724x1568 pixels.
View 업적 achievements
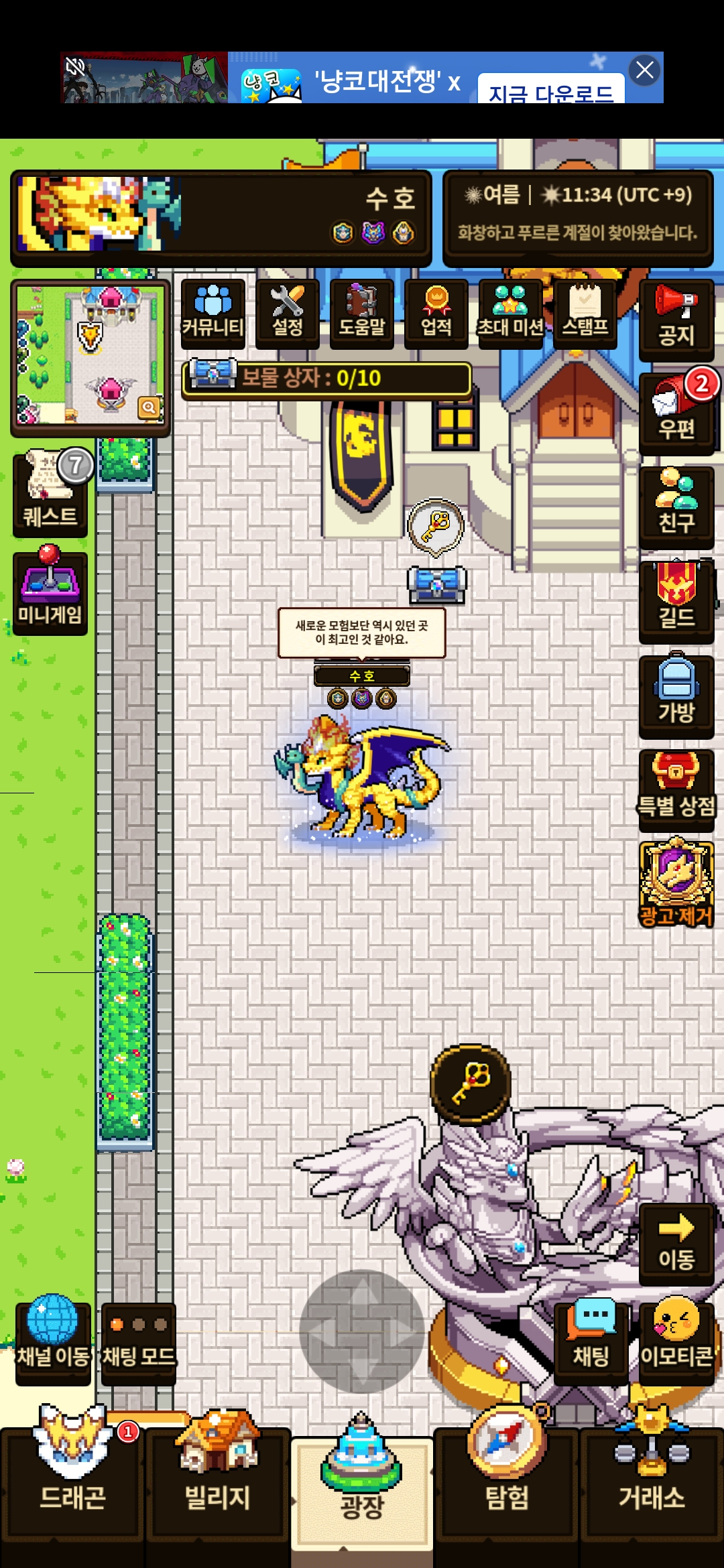[x=436, y=312]
